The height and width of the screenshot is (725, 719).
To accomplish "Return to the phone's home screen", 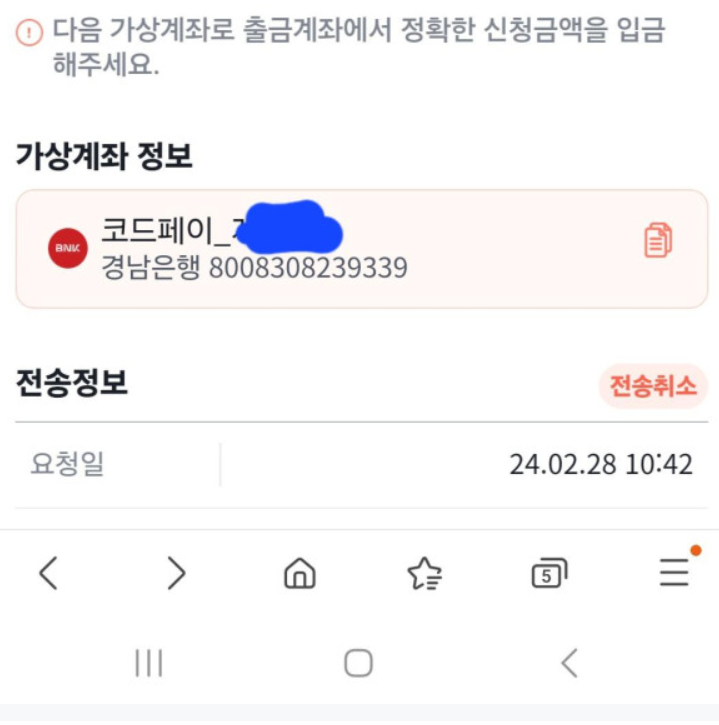I will 358,662.
